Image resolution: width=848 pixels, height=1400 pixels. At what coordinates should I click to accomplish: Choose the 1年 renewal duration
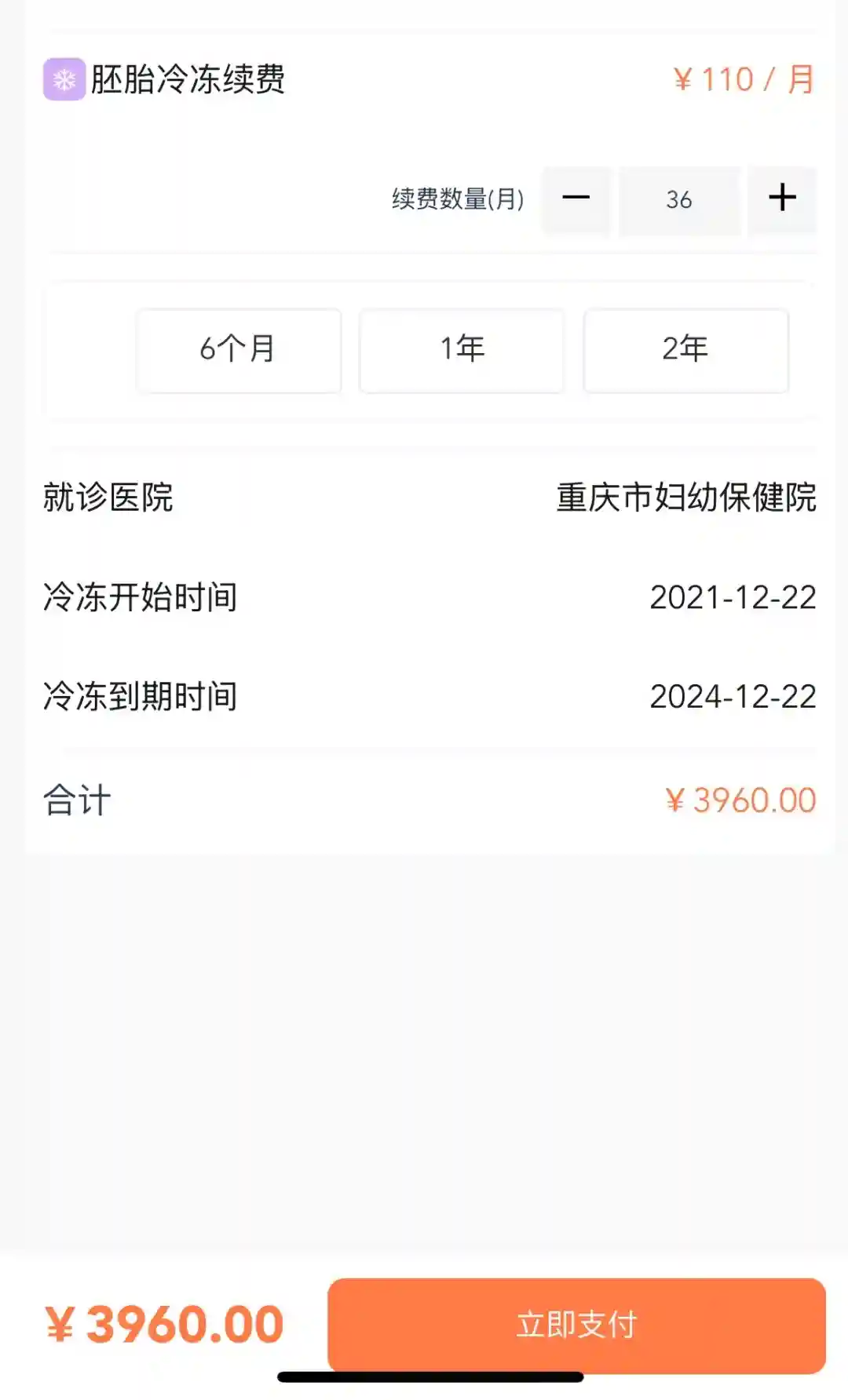(x=462, y=349)
